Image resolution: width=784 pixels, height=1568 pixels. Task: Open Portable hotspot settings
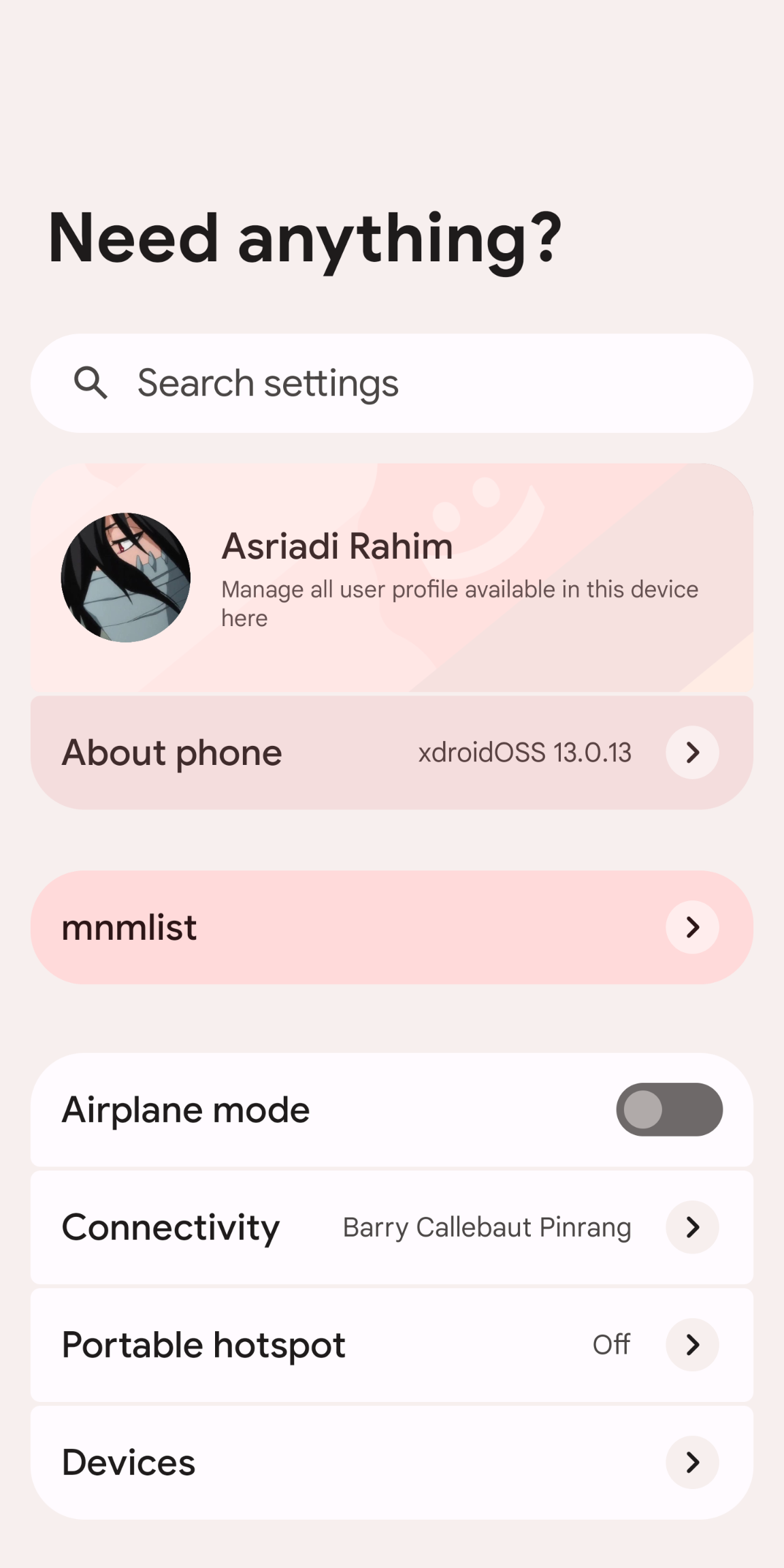tap(392, 1345)
